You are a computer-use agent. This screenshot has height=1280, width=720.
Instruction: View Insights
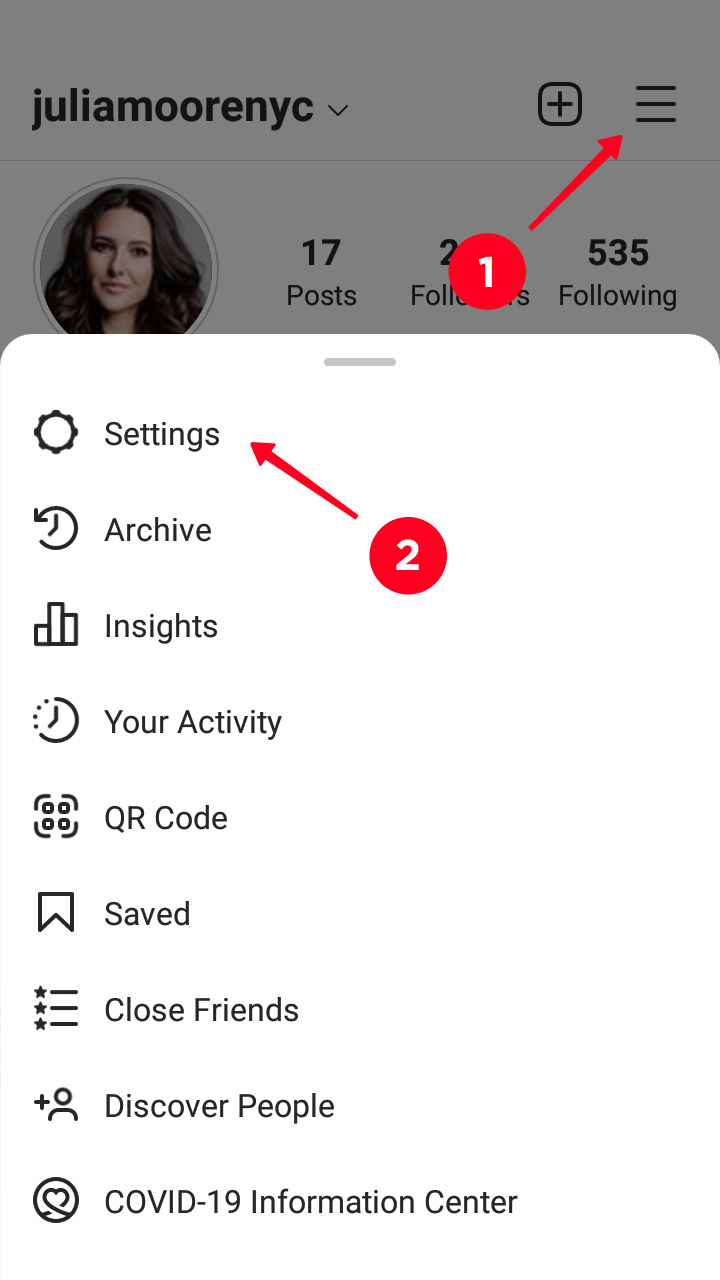pyautogui.click(x=160, y=626)
